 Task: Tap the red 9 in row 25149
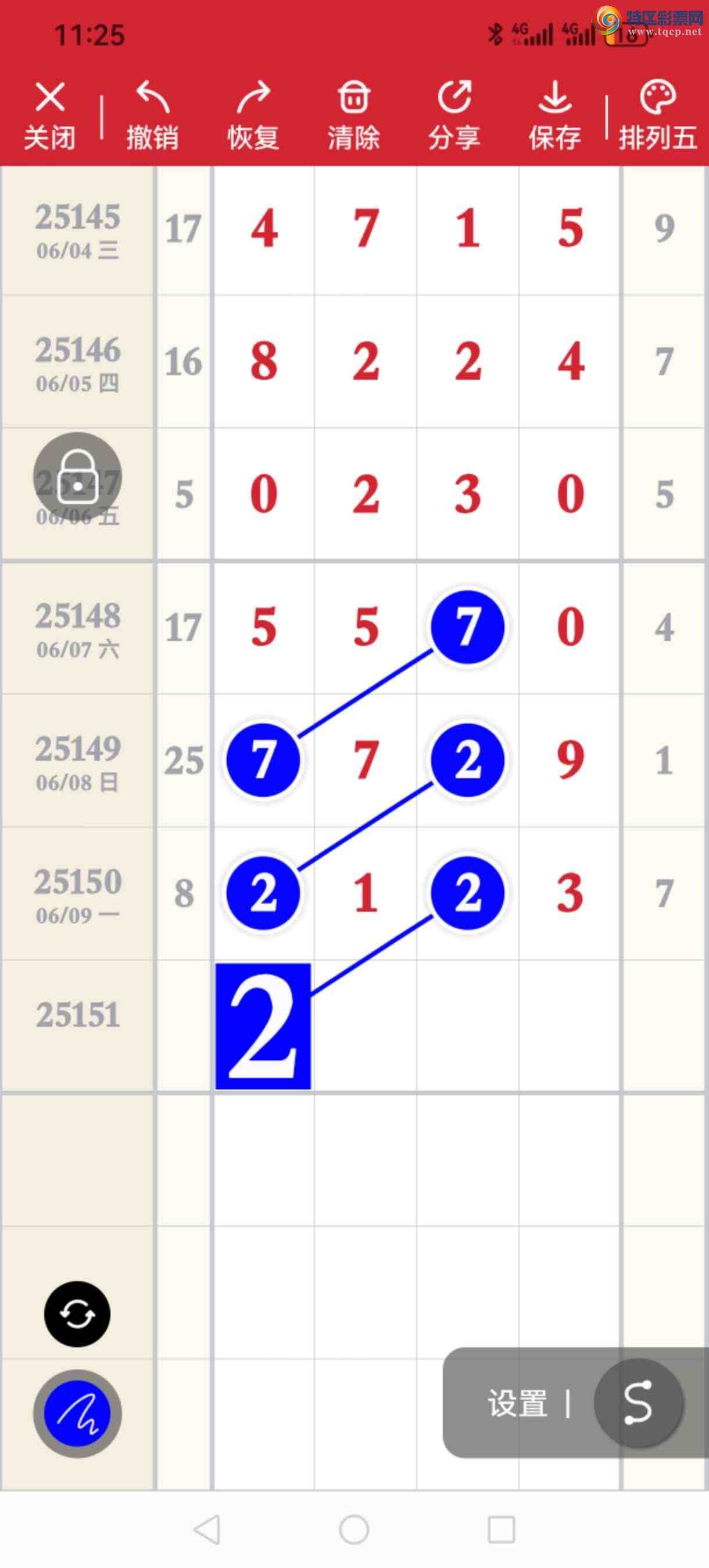click(x=570, y=760)
